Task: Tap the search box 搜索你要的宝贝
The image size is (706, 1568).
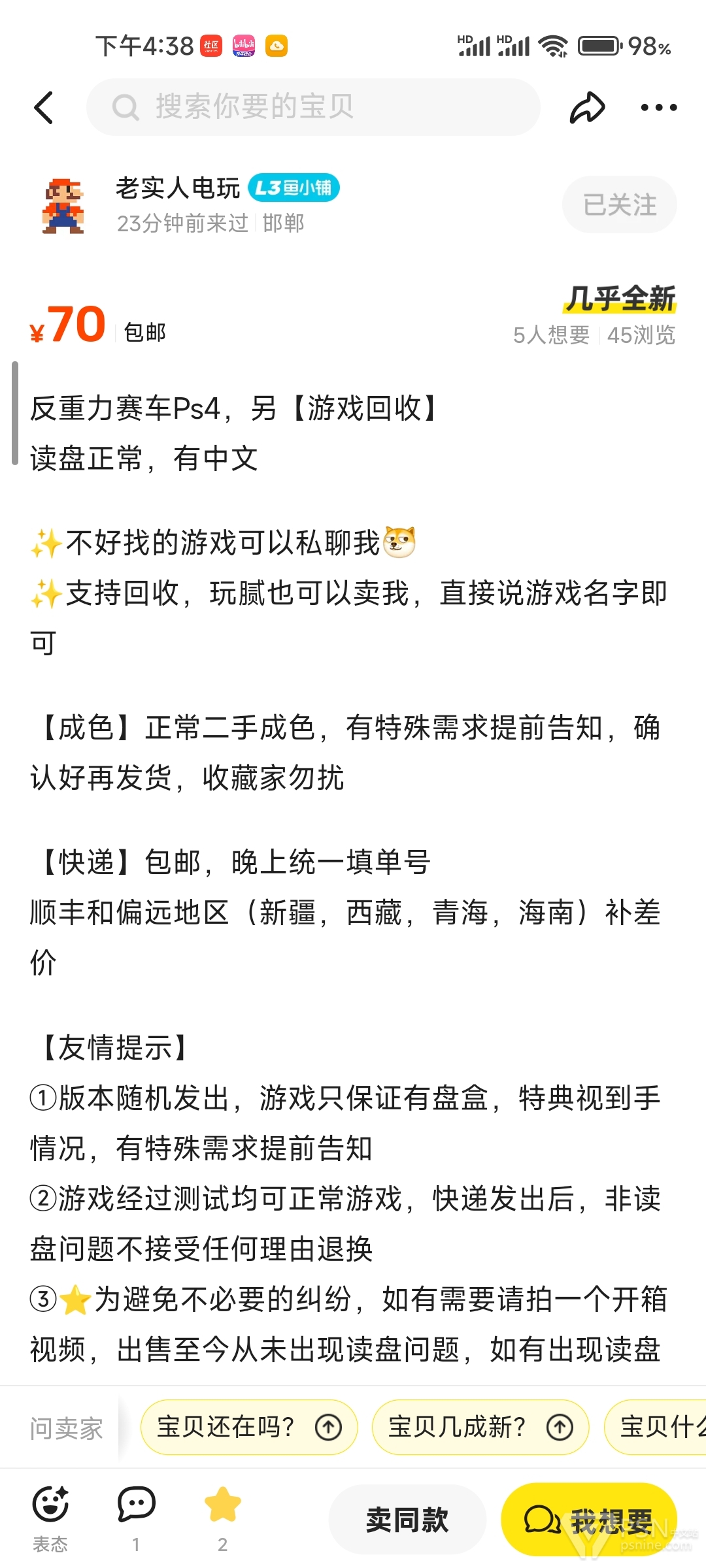Action: tap(313, 107)
